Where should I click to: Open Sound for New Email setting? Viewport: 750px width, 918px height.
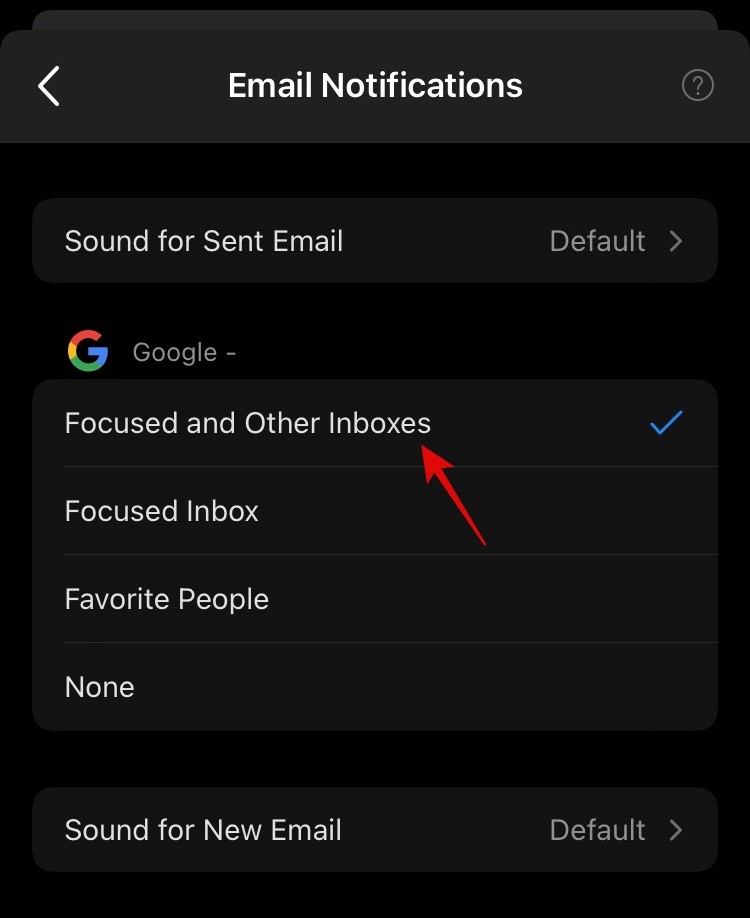click(x=374, y=830)
